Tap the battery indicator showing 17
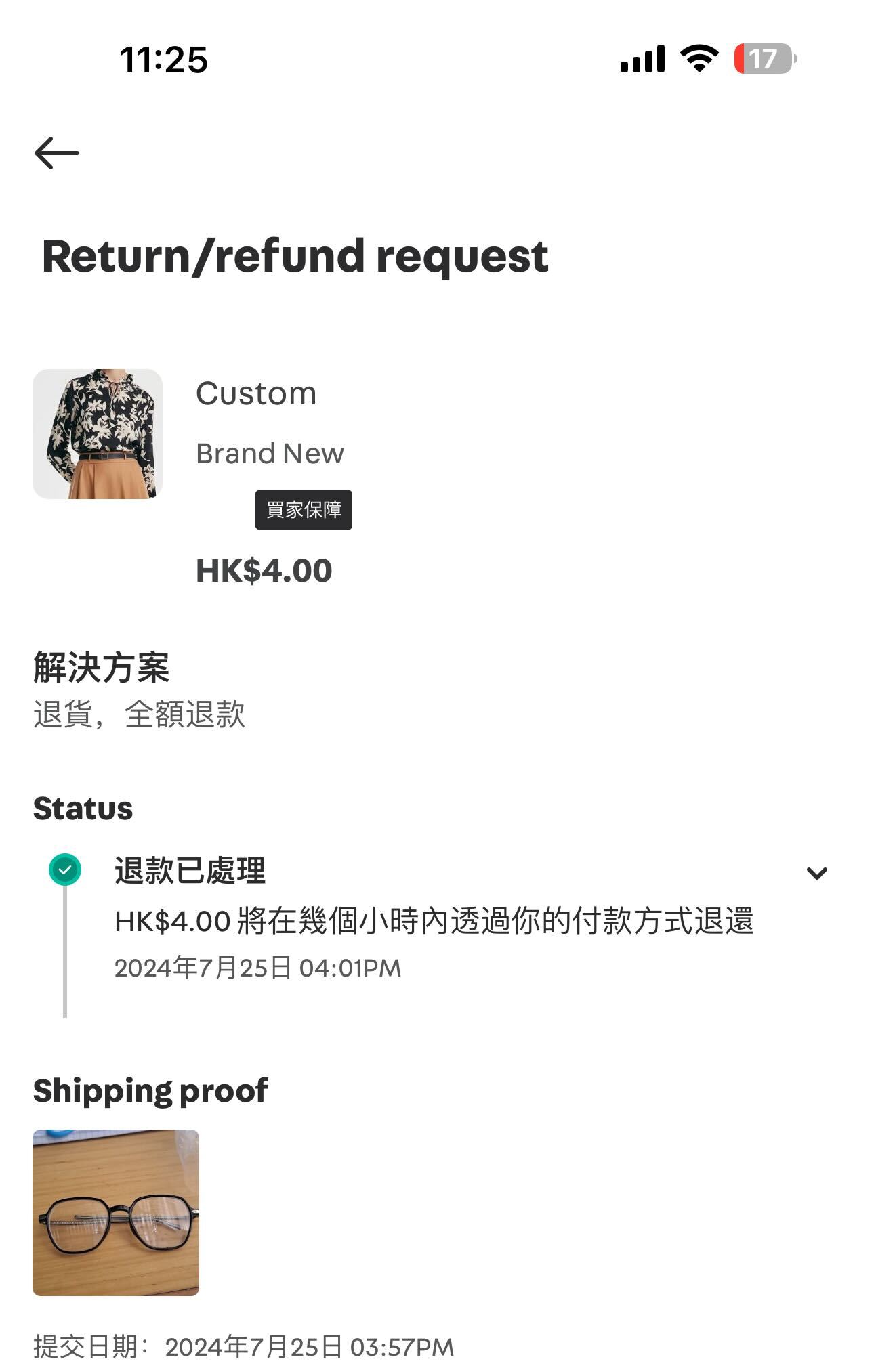This screenshot has height=1372, width=874. 766,60
